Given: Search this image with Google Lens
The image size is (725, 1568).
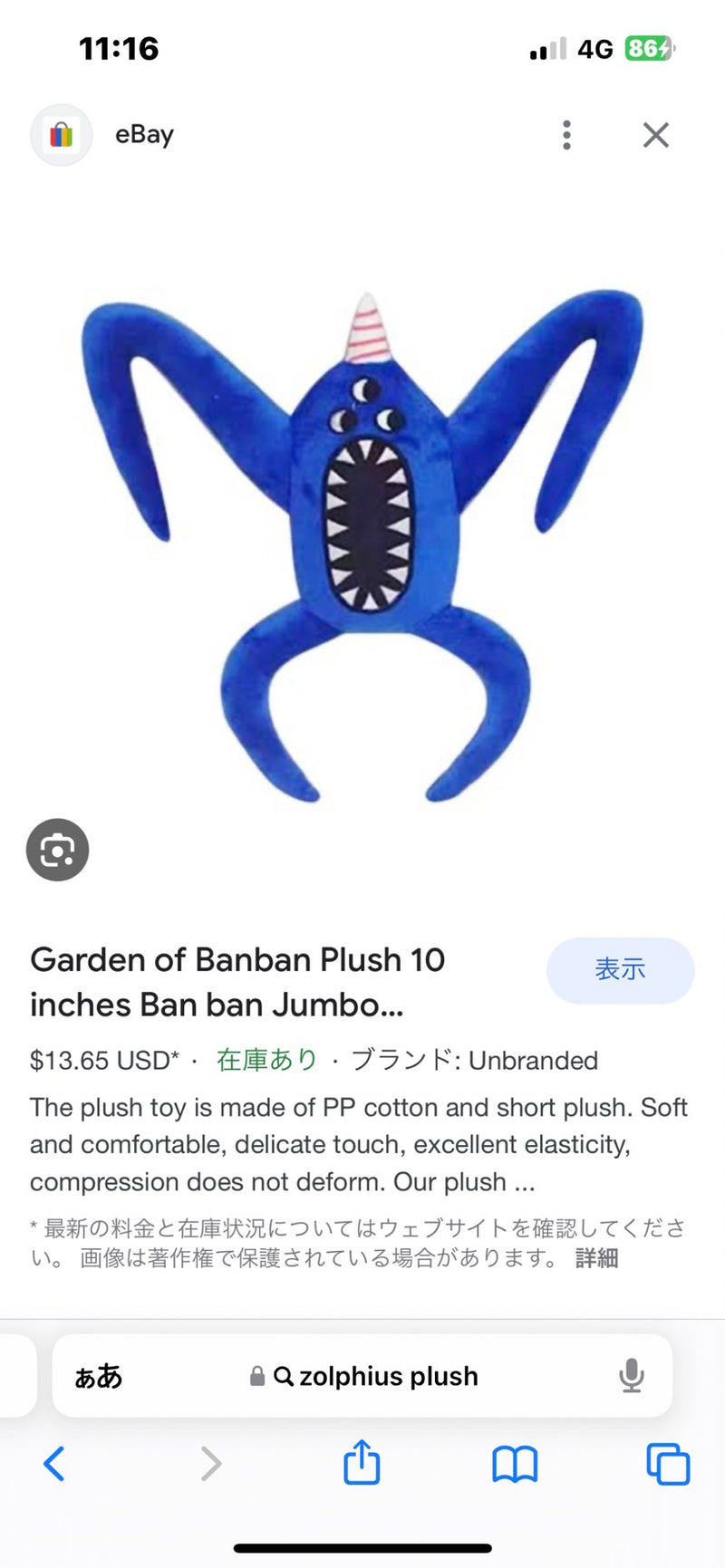Looking at the screenshot, I should pos(57,850).
